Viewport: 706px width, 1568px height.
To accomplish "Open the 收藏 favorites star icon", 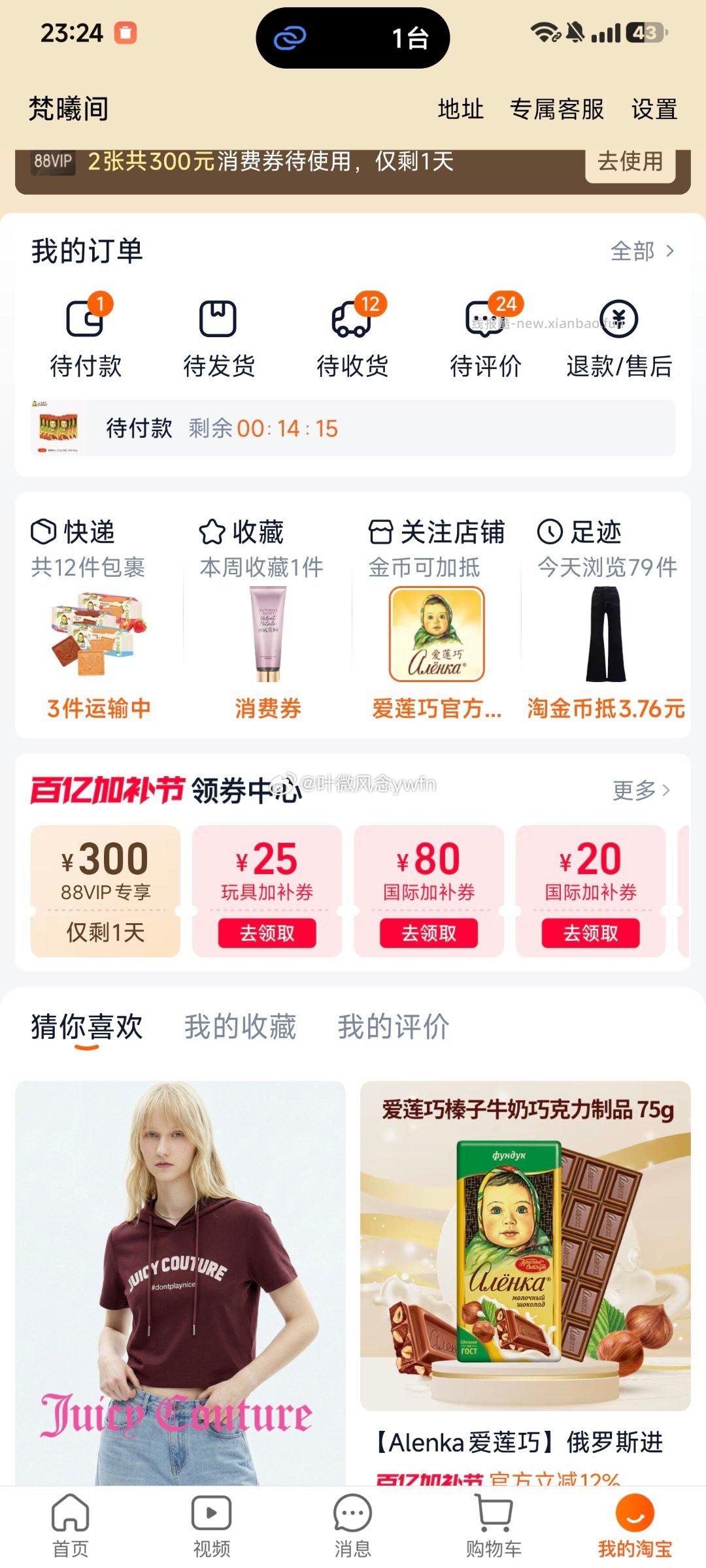I will click(211, 532).
